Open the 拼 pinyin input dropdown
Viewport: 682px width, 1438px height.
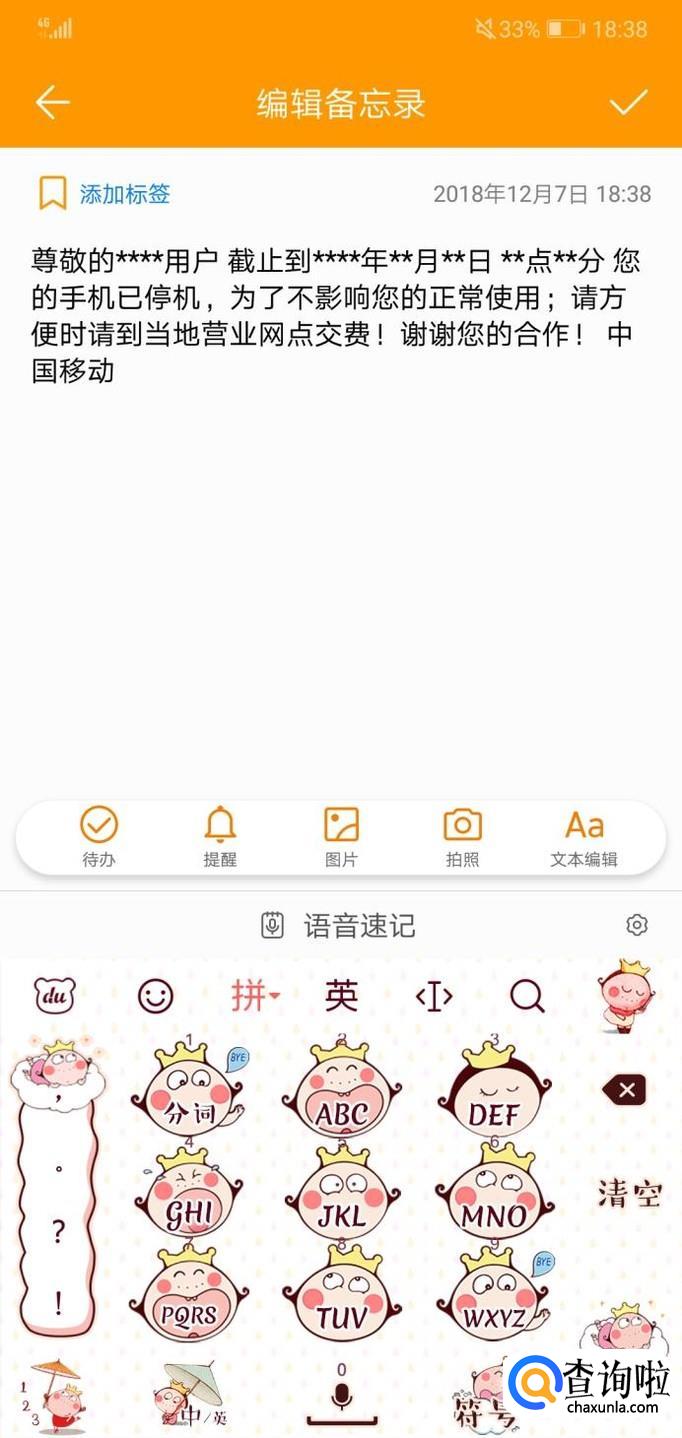255,996
